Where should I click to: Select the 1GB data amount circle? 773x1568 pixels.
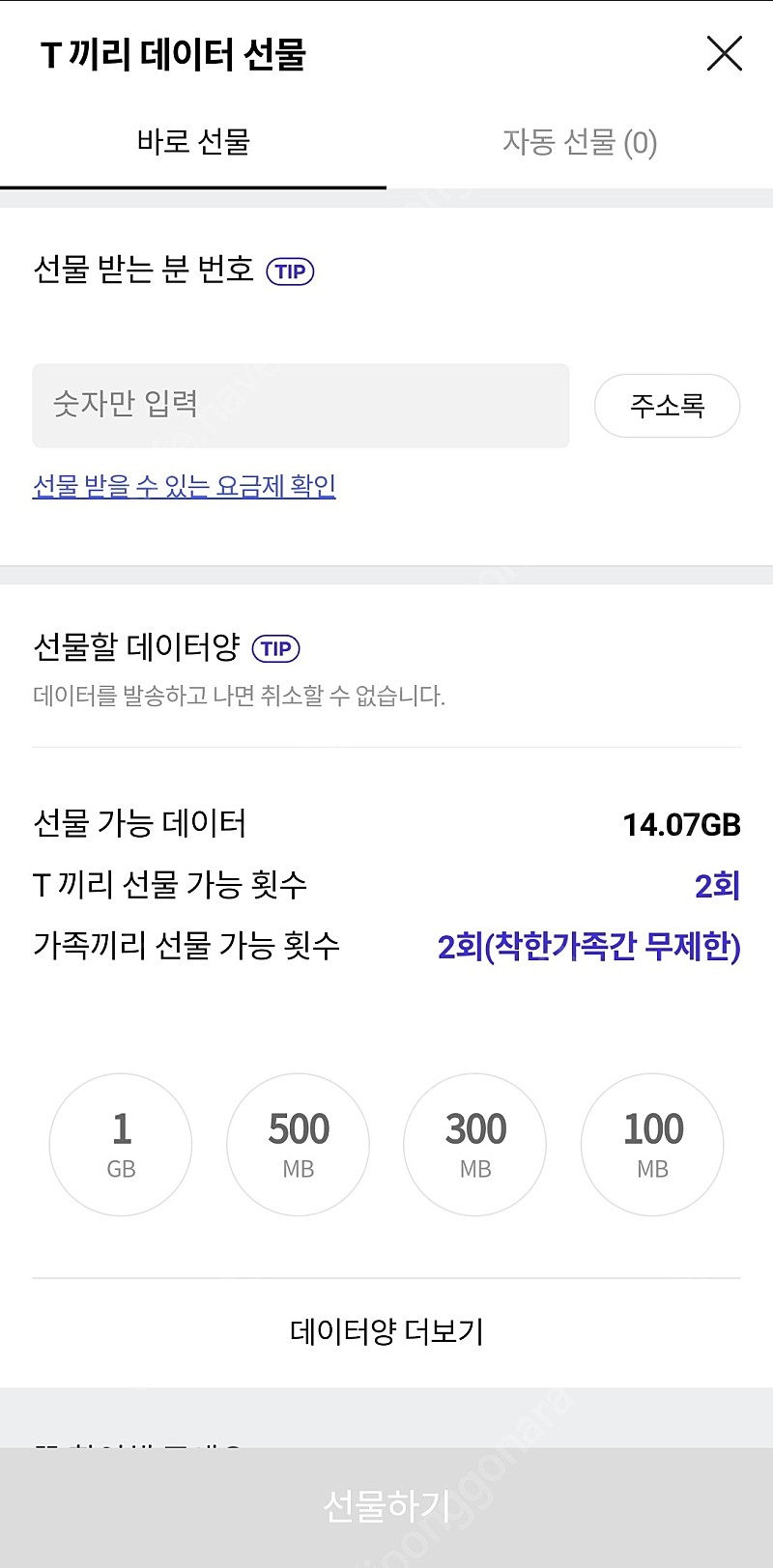(x=120, y=1144)
